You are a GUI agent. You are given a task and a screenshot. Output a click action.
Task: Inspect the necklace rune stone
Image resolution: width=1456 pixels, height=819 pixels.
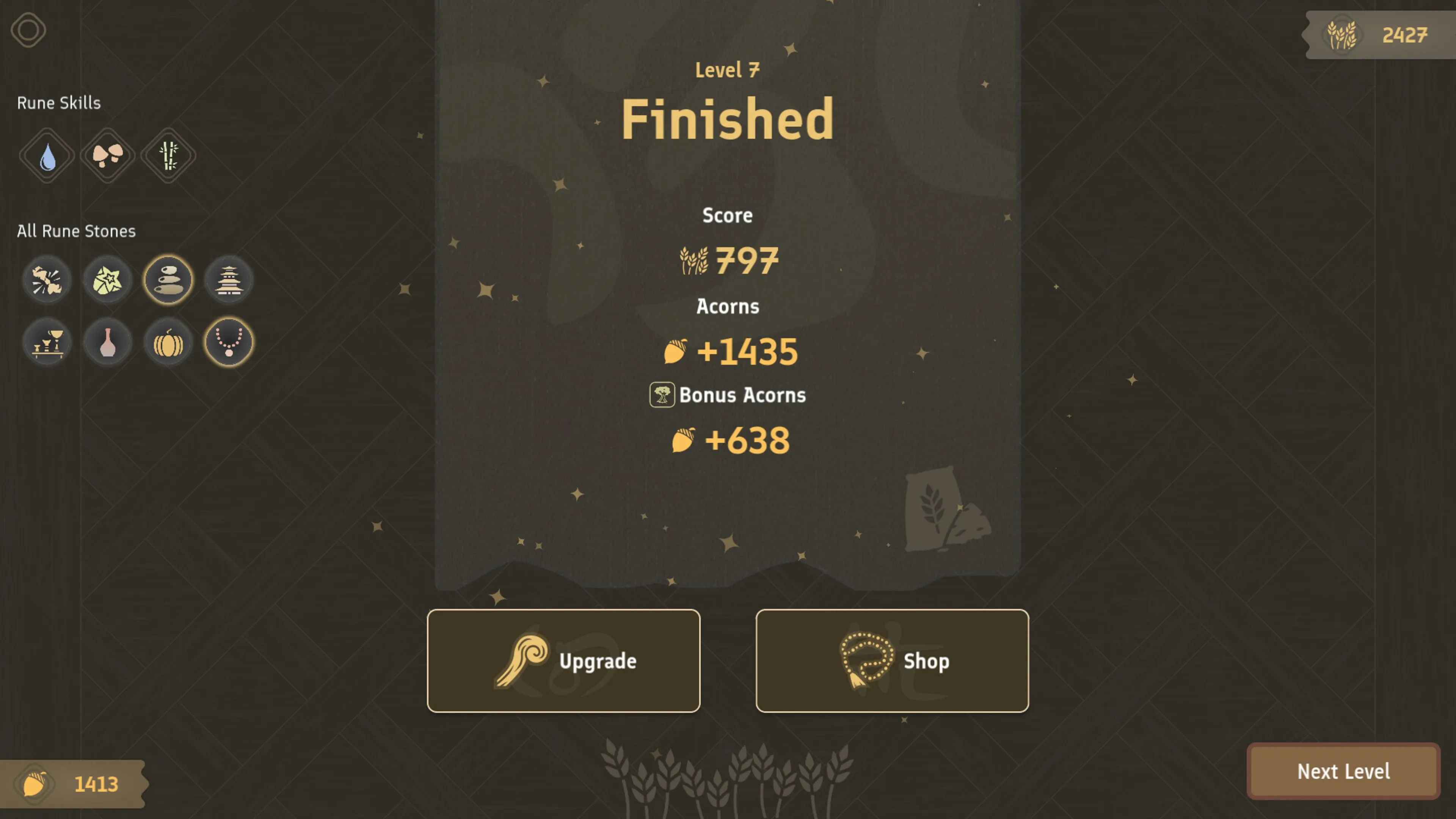point(229,342)
